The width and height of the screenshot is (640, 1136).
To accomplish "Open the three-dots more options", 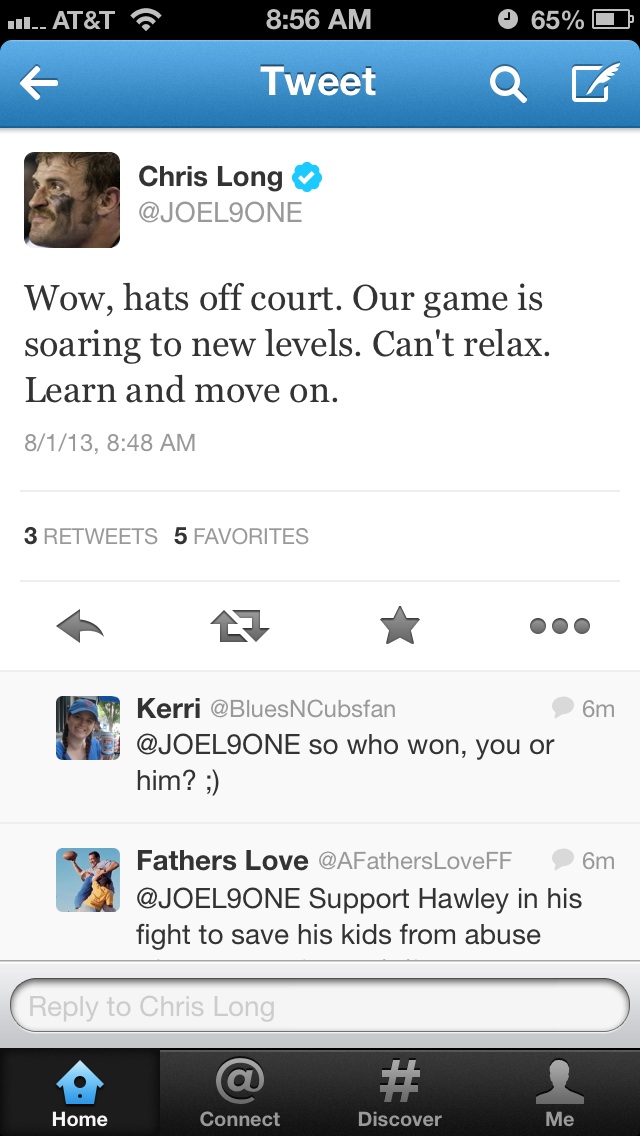I will (560, 626).
